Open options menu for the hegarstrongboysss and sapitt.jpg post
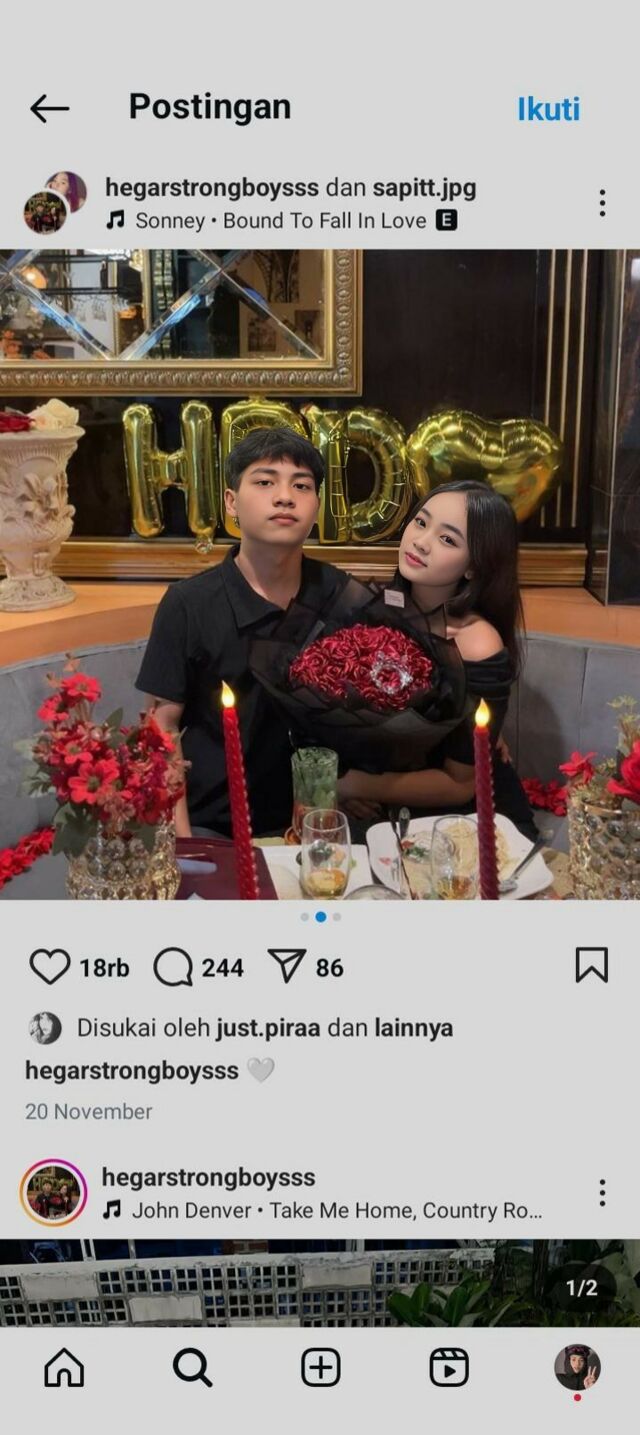 (602, 203)
